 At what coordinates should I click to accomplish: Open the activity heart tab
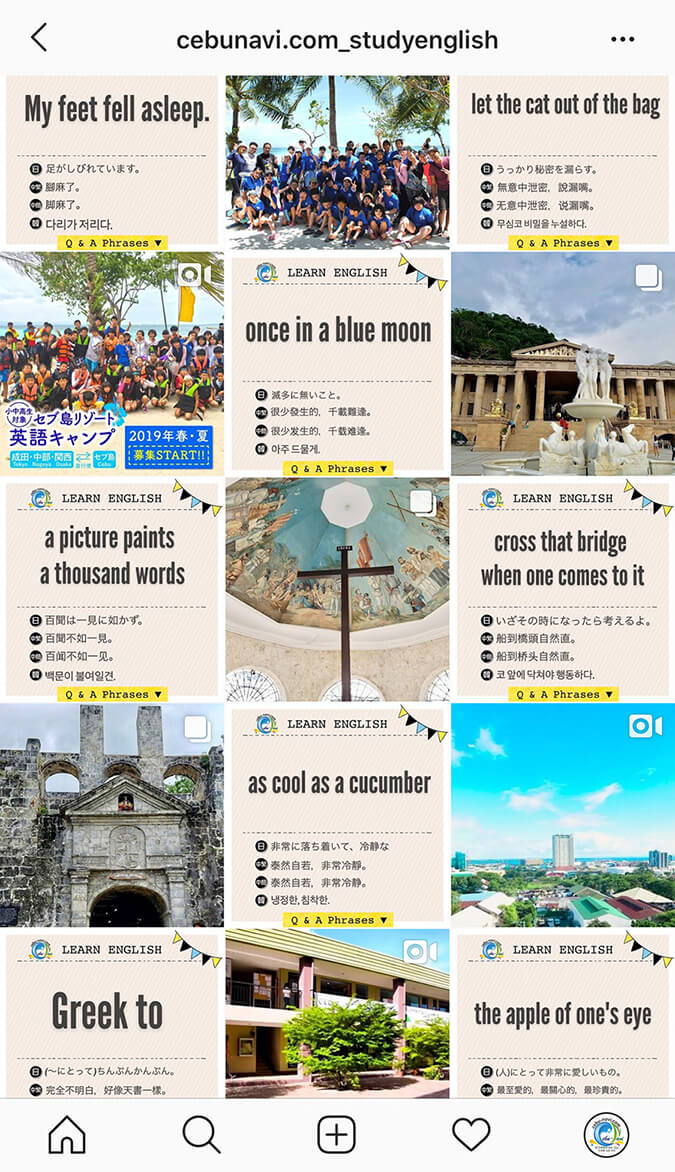click(471, 1134)
